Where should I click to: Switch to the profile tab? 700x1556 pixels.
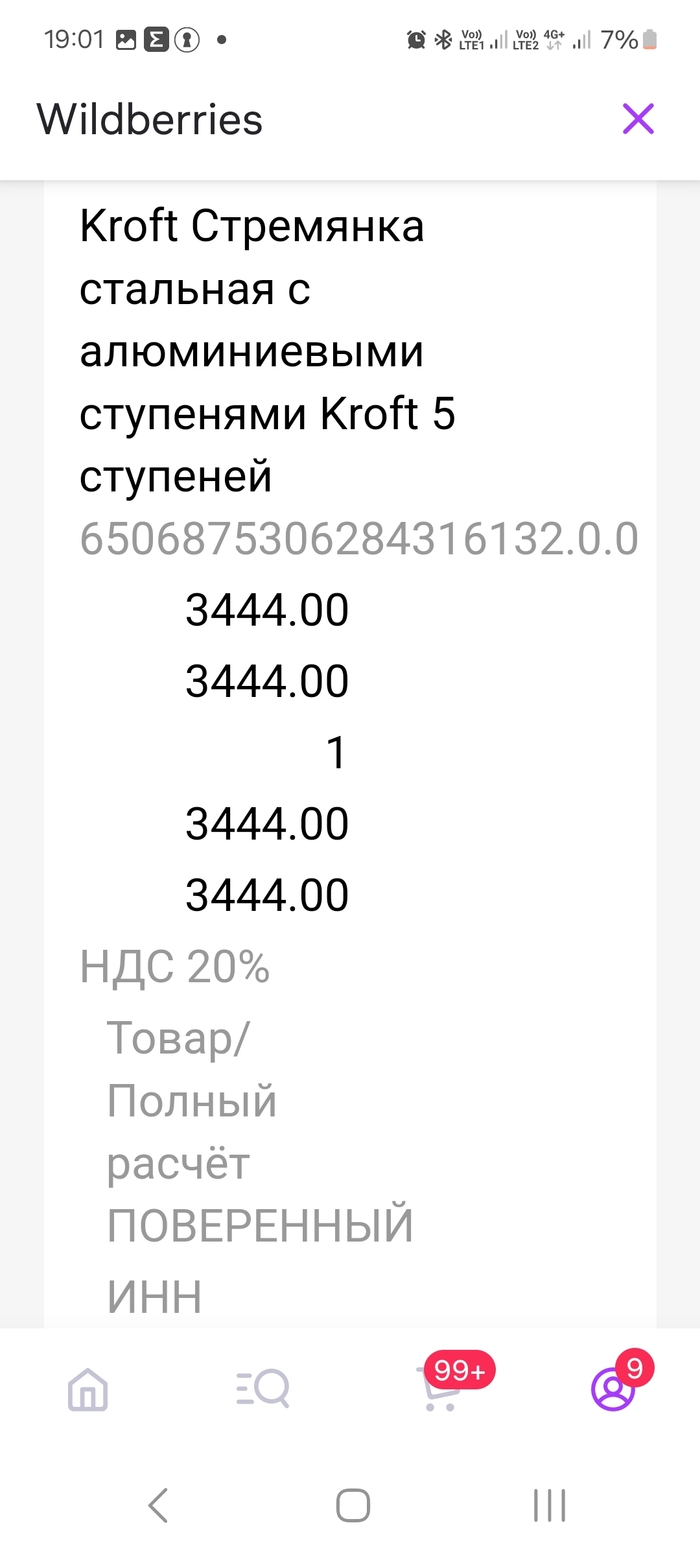(613, 1389)
